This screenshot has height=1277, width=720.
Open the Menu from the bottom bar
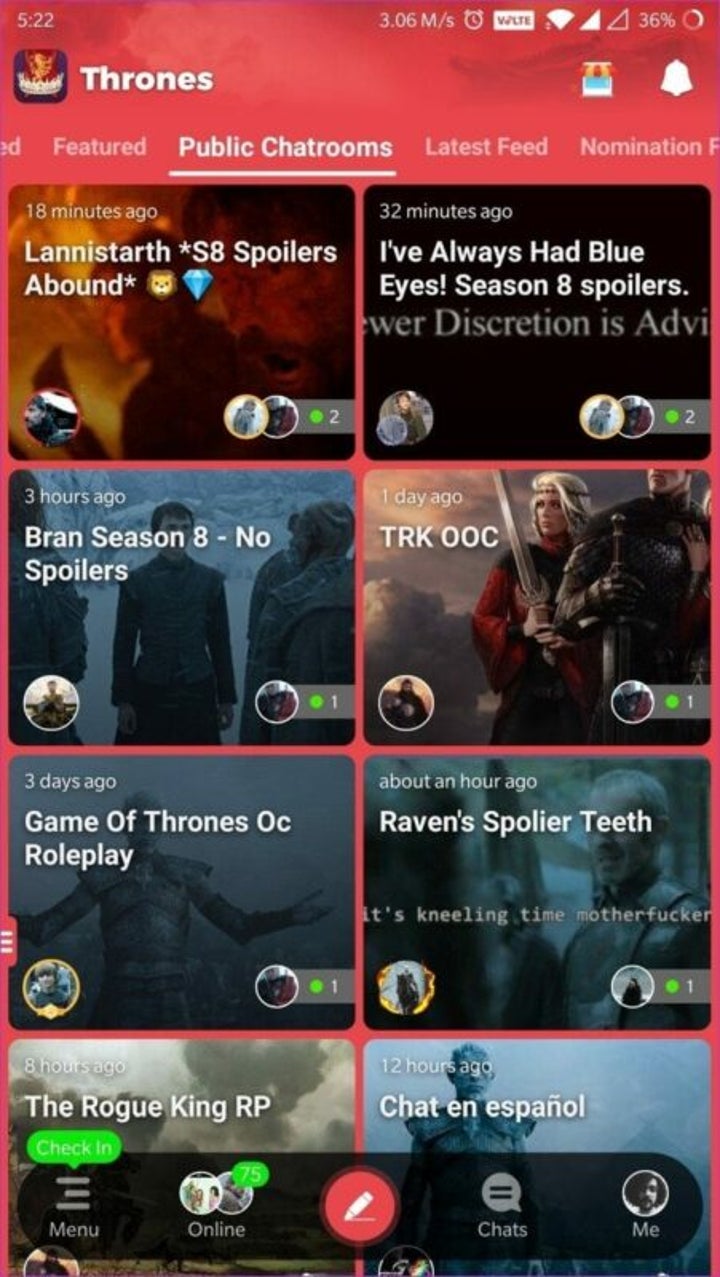pos(73,1208)
